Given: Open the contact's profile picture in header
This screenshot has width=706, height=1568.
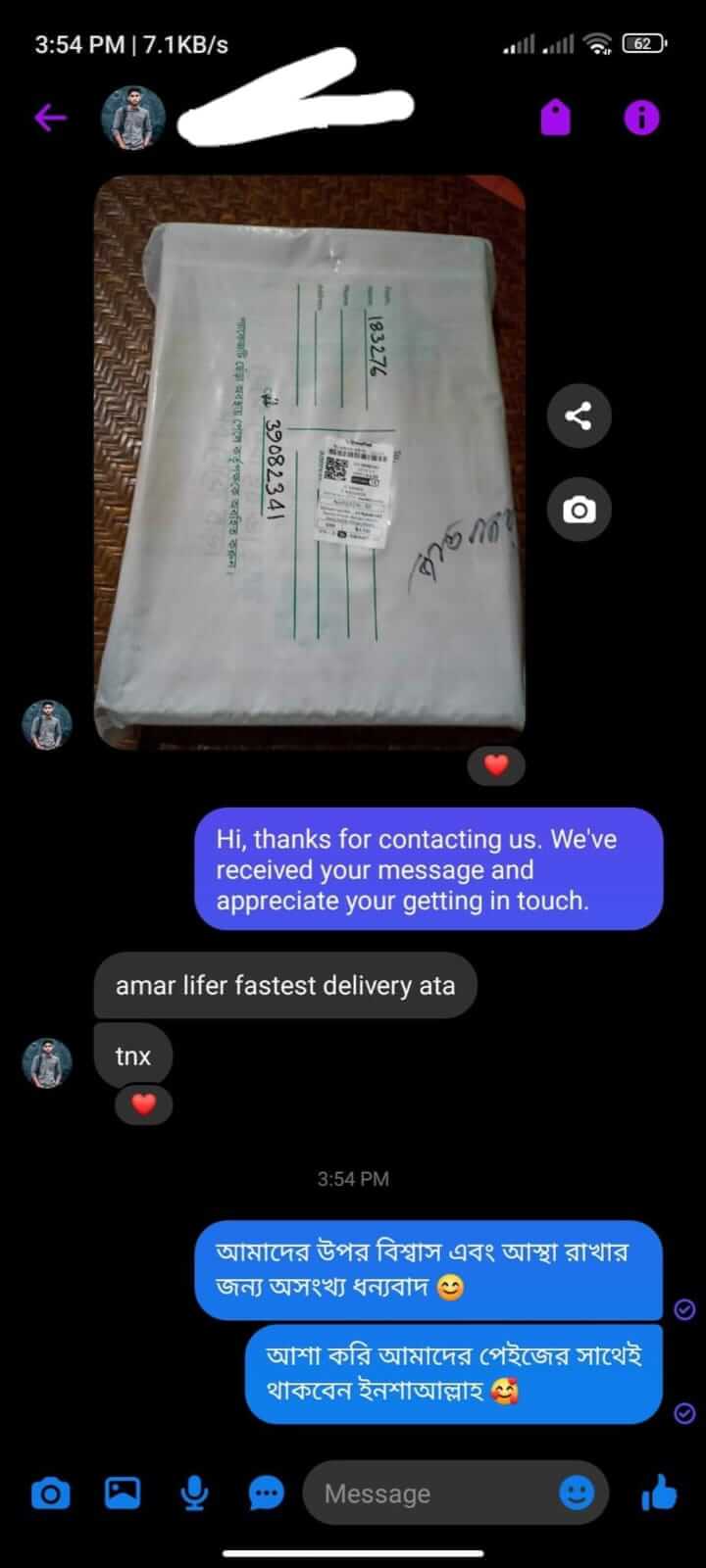Looking at the screenshot, I should [x=133, y=119].
